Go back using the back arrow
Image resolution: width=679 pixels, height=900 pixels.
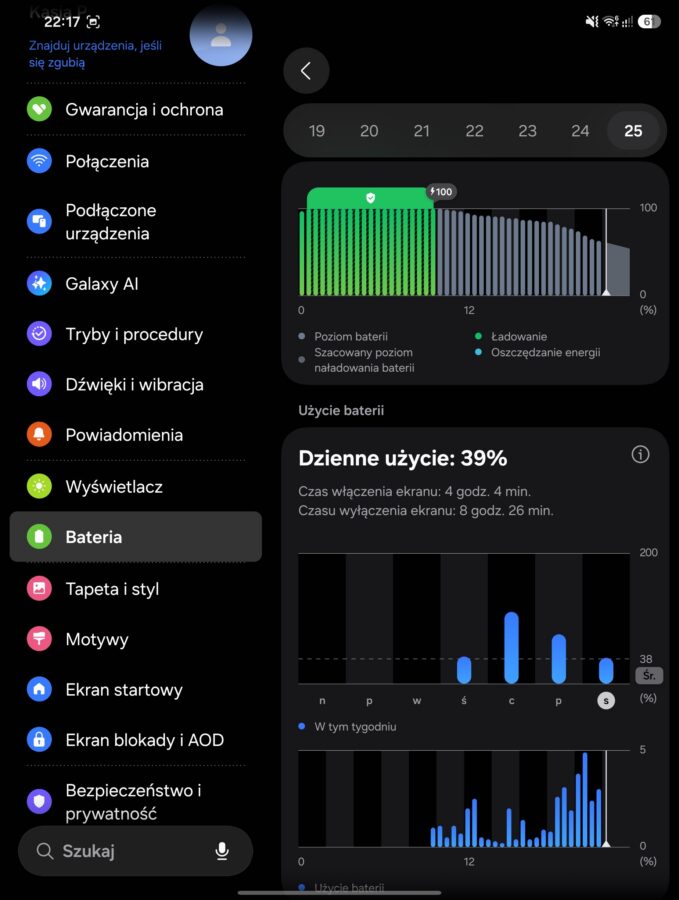[306, 71]
